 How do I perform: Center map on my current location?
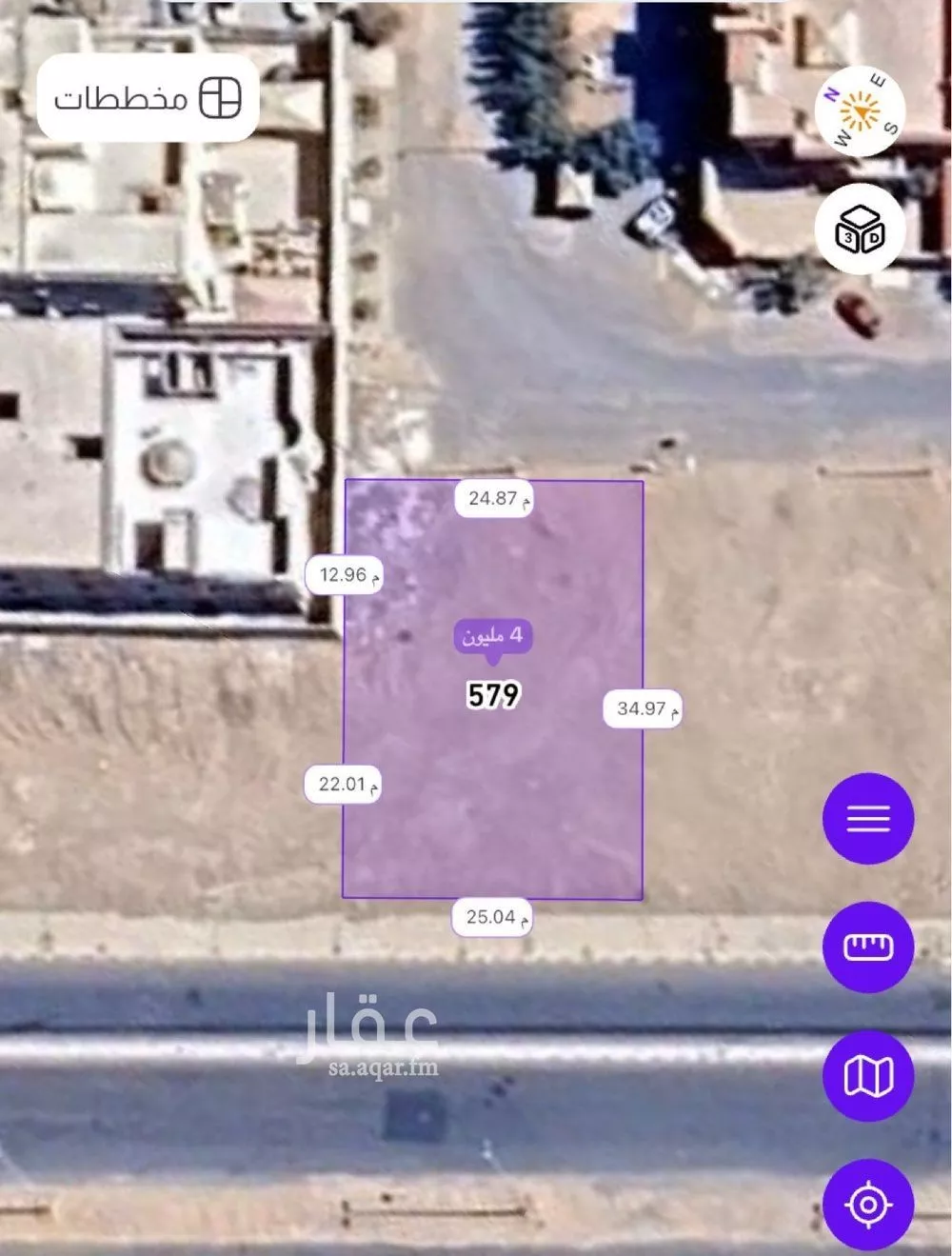coord(868,1205)
